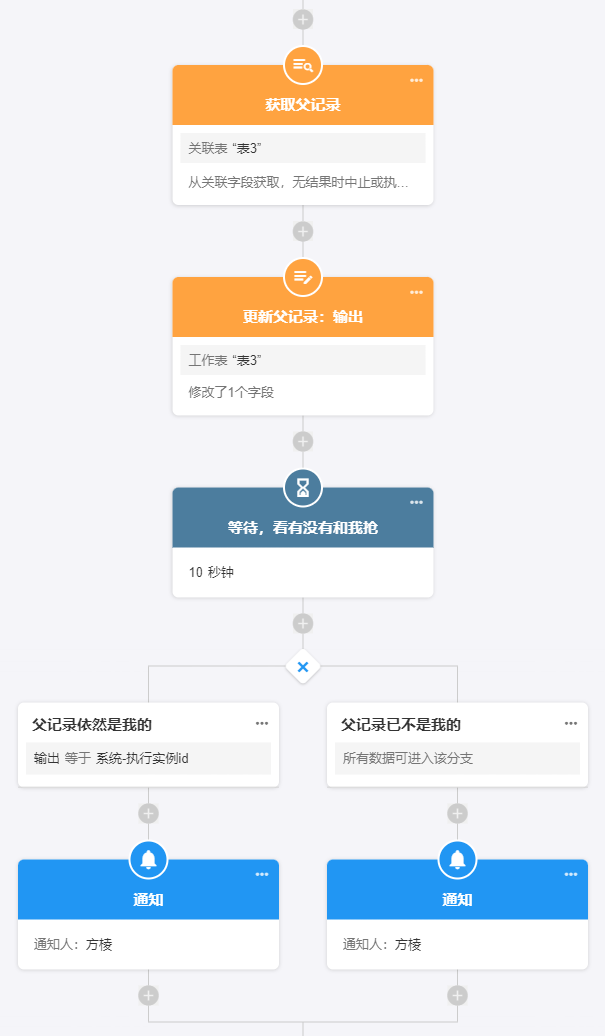The height and width of the screenshot is (1036, 605).
Task: Open the 更新父记录：输出 node card
Action: click(x=302, y=316)
